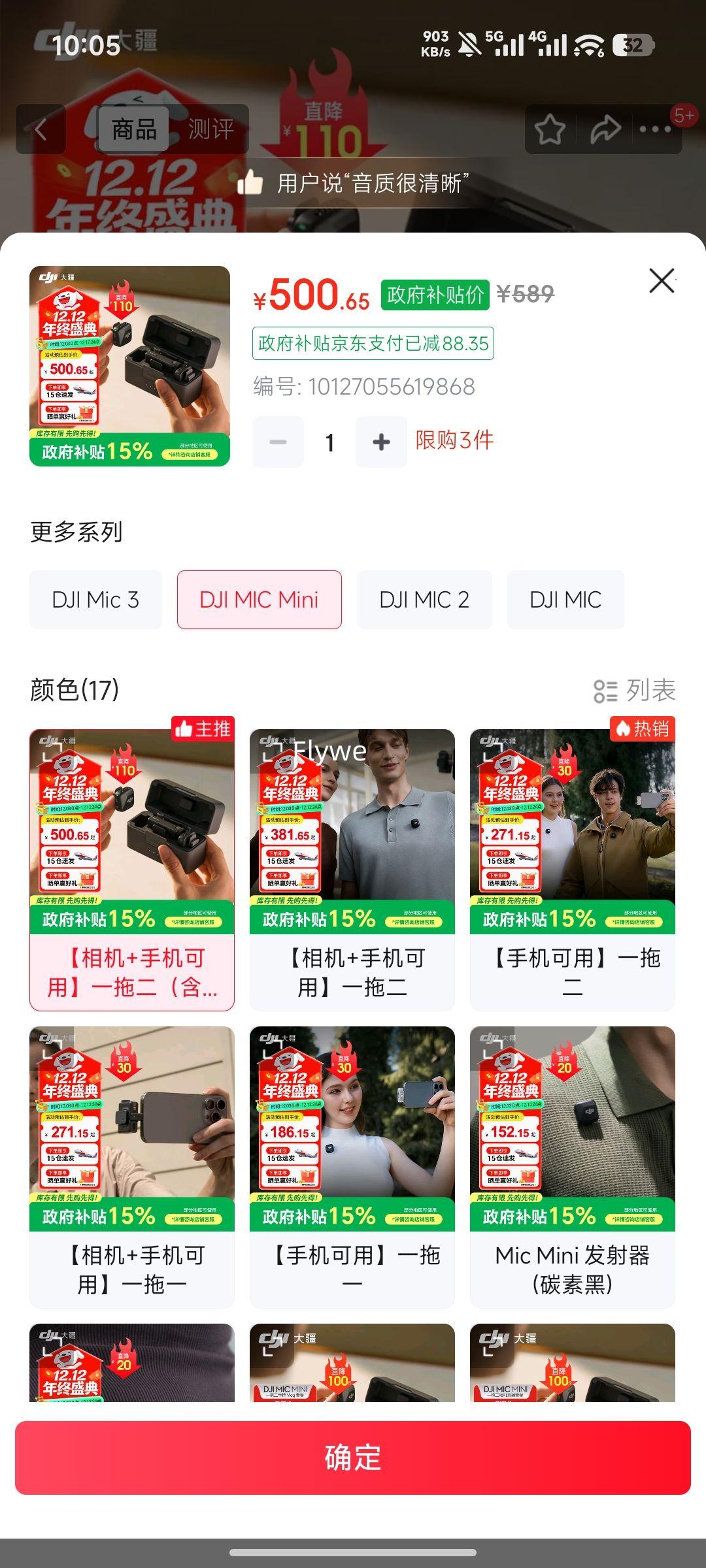Switch to the 商品 tab
This screenshot has height=1568, width=706.
133,128
